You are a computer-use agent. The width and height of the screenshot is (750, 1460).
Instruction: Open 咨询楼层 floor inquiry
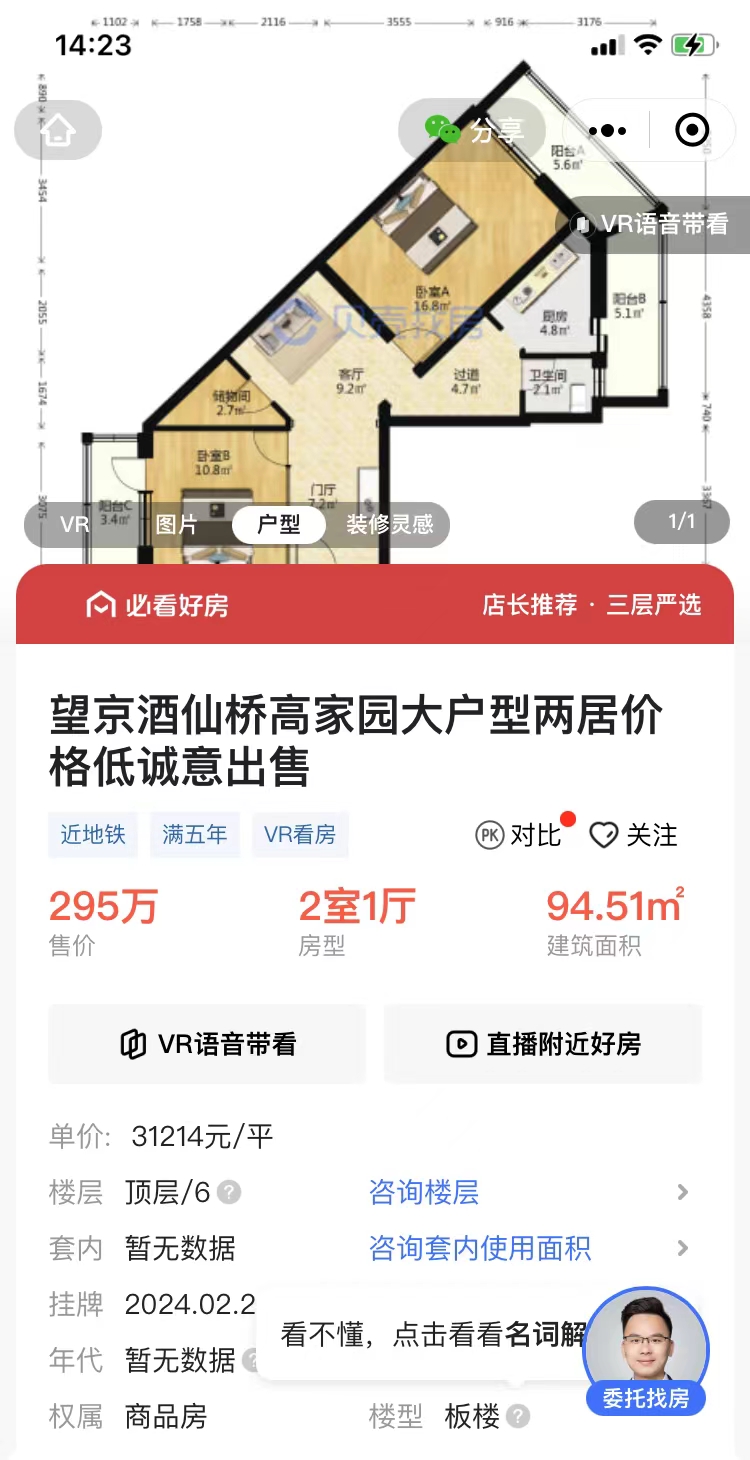tap(424, 1192)
